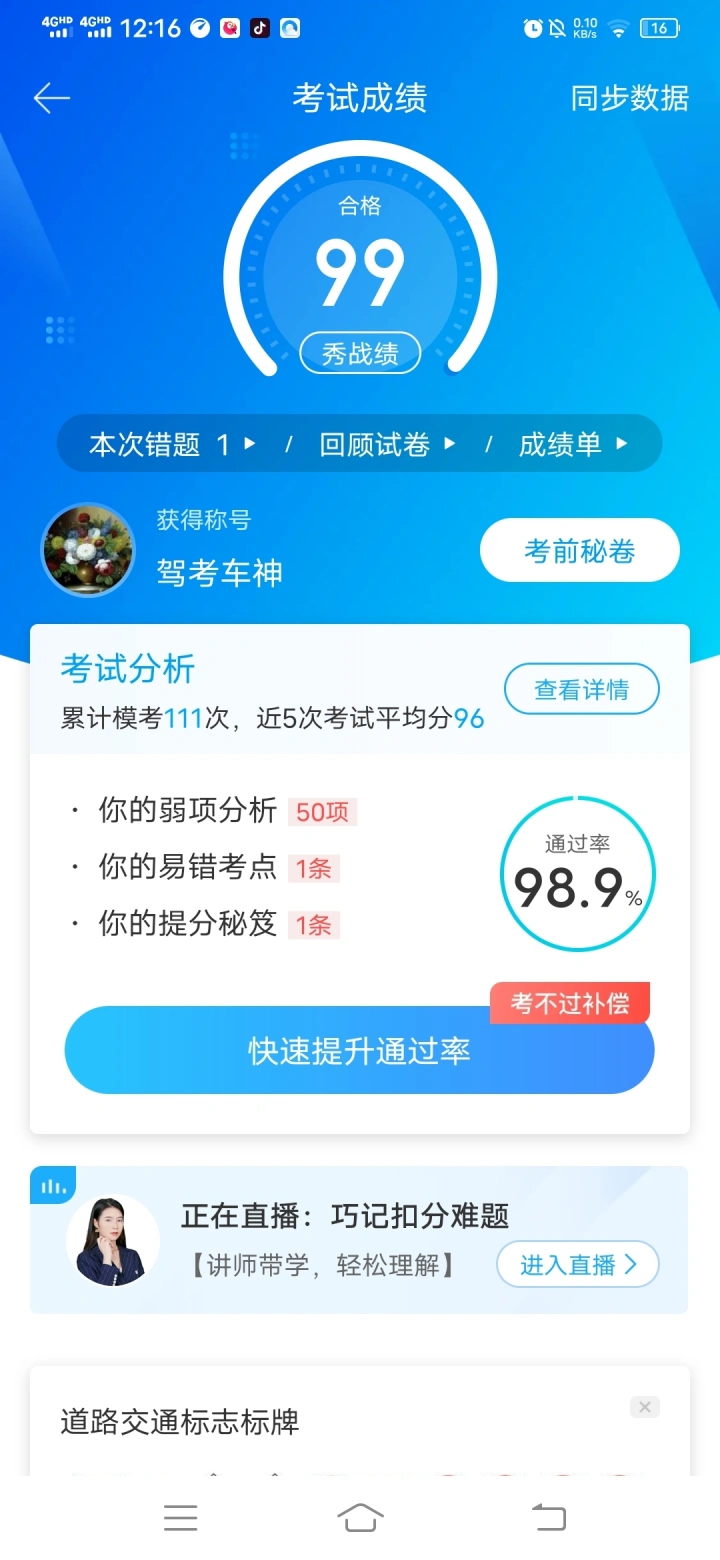
Task: Go back using the top-left arrow
Action: coord(51,98)
